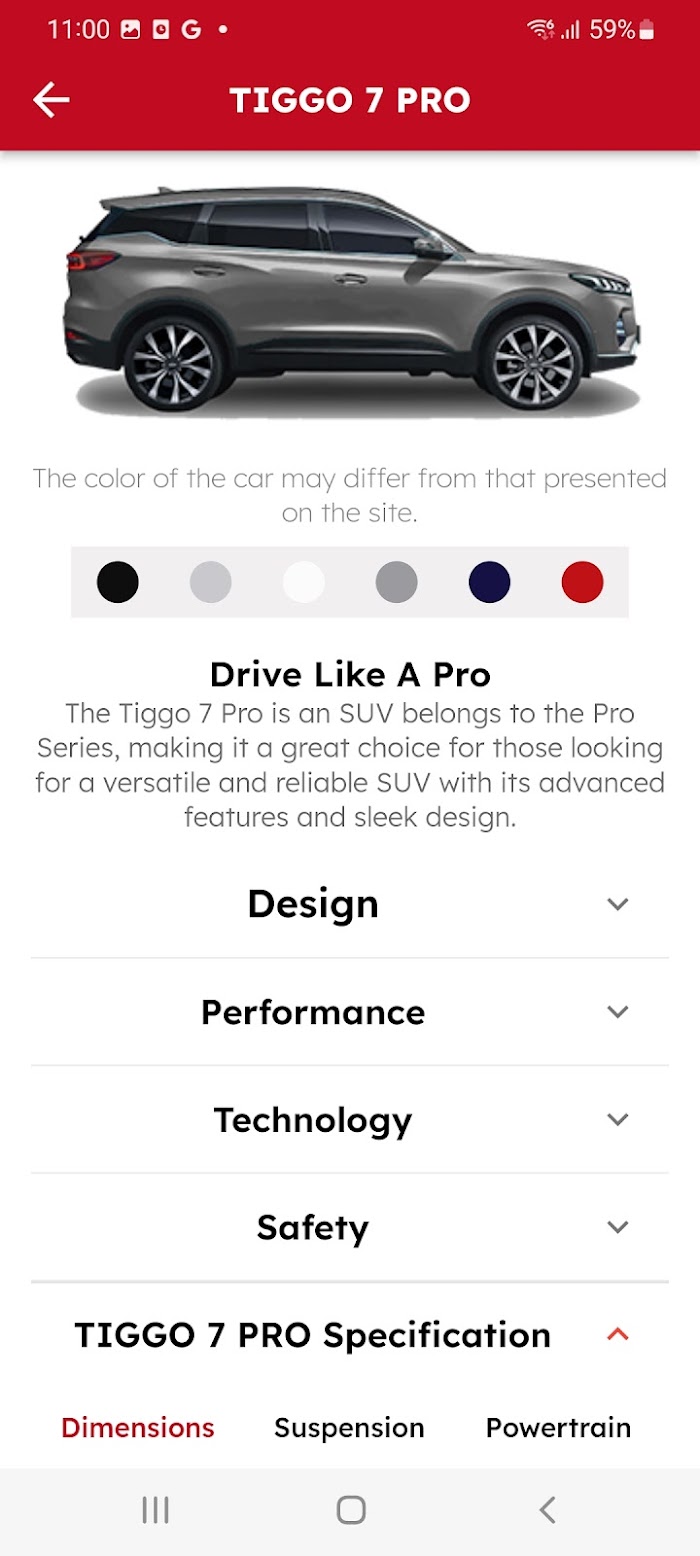
Task: Select the Dimensions tab
Action: pyautogui.click(x=138, y=1428)
